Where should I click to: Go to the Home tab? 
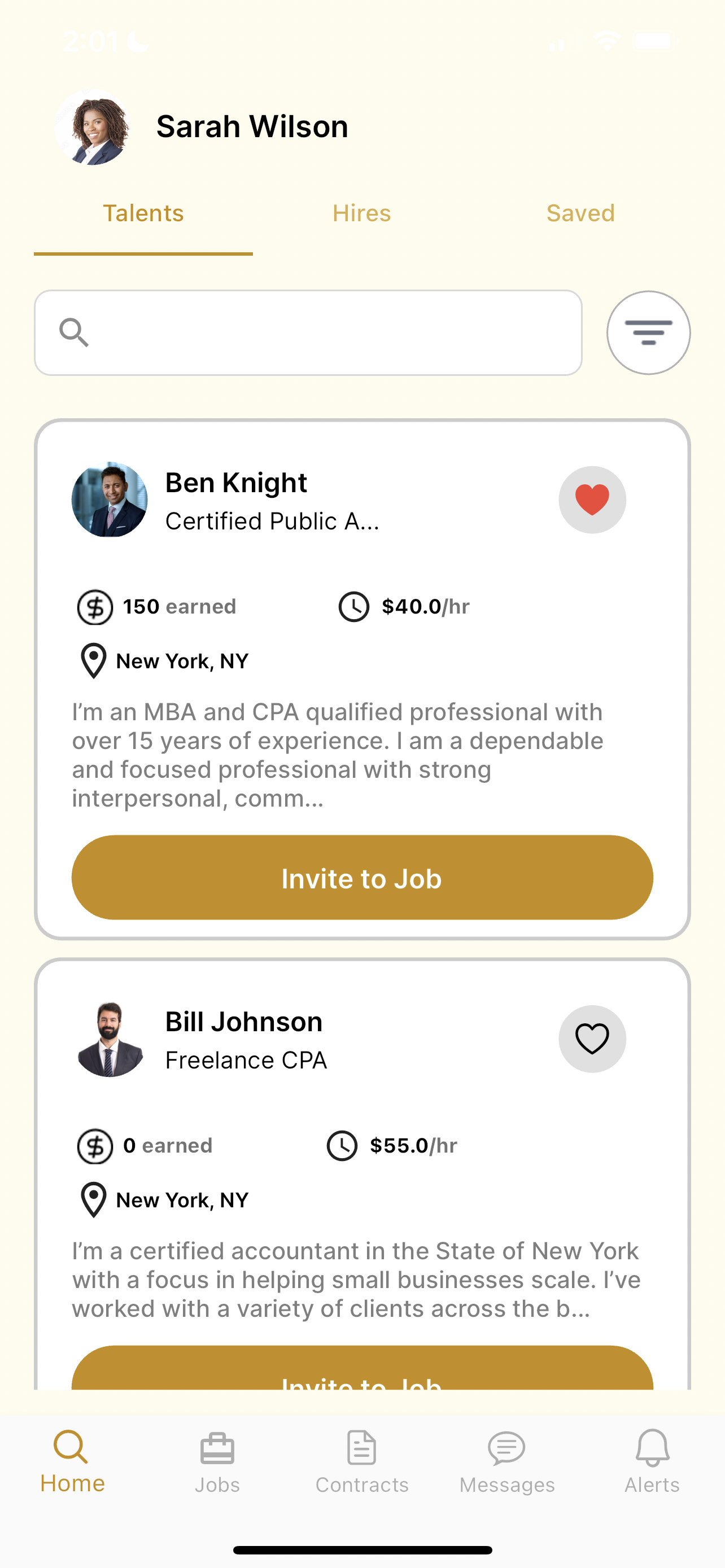[72, 1462]
